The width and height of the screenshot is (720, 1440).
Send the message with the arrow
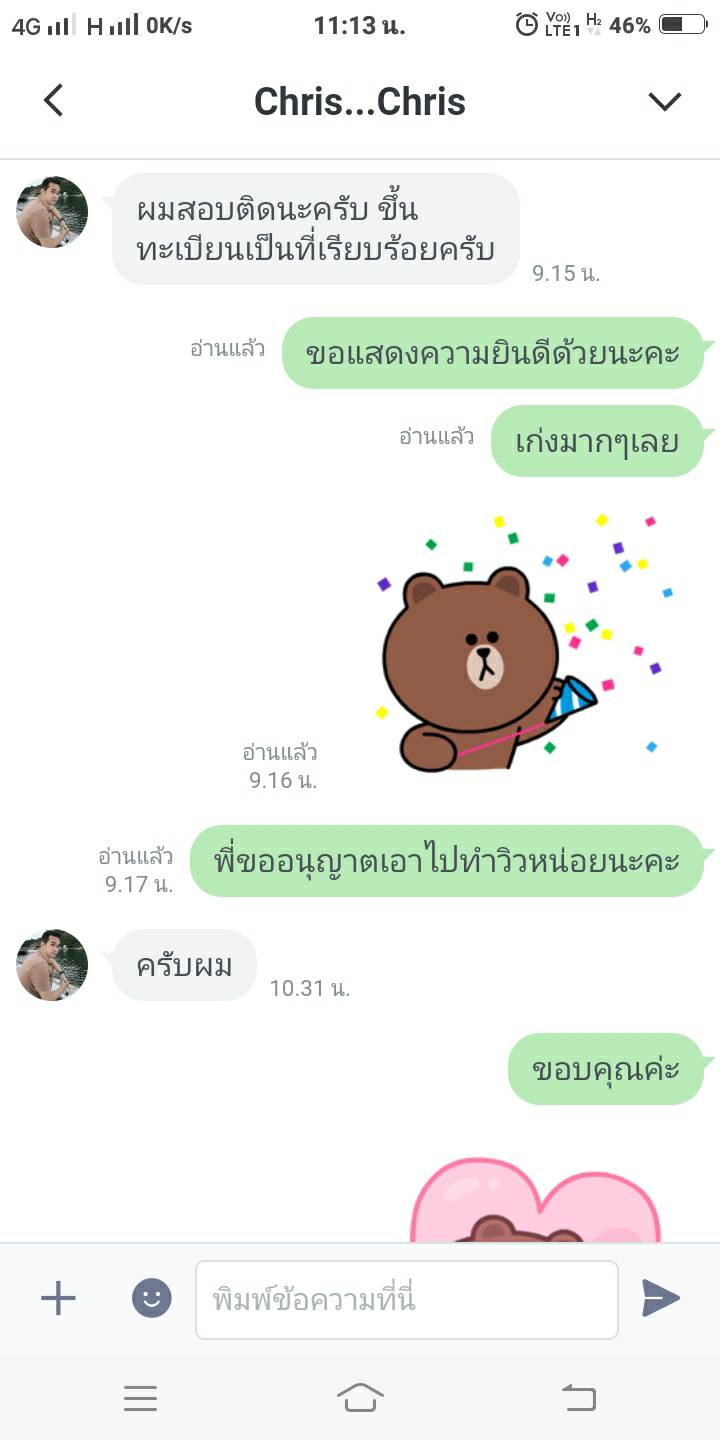tap(660, 1299)
